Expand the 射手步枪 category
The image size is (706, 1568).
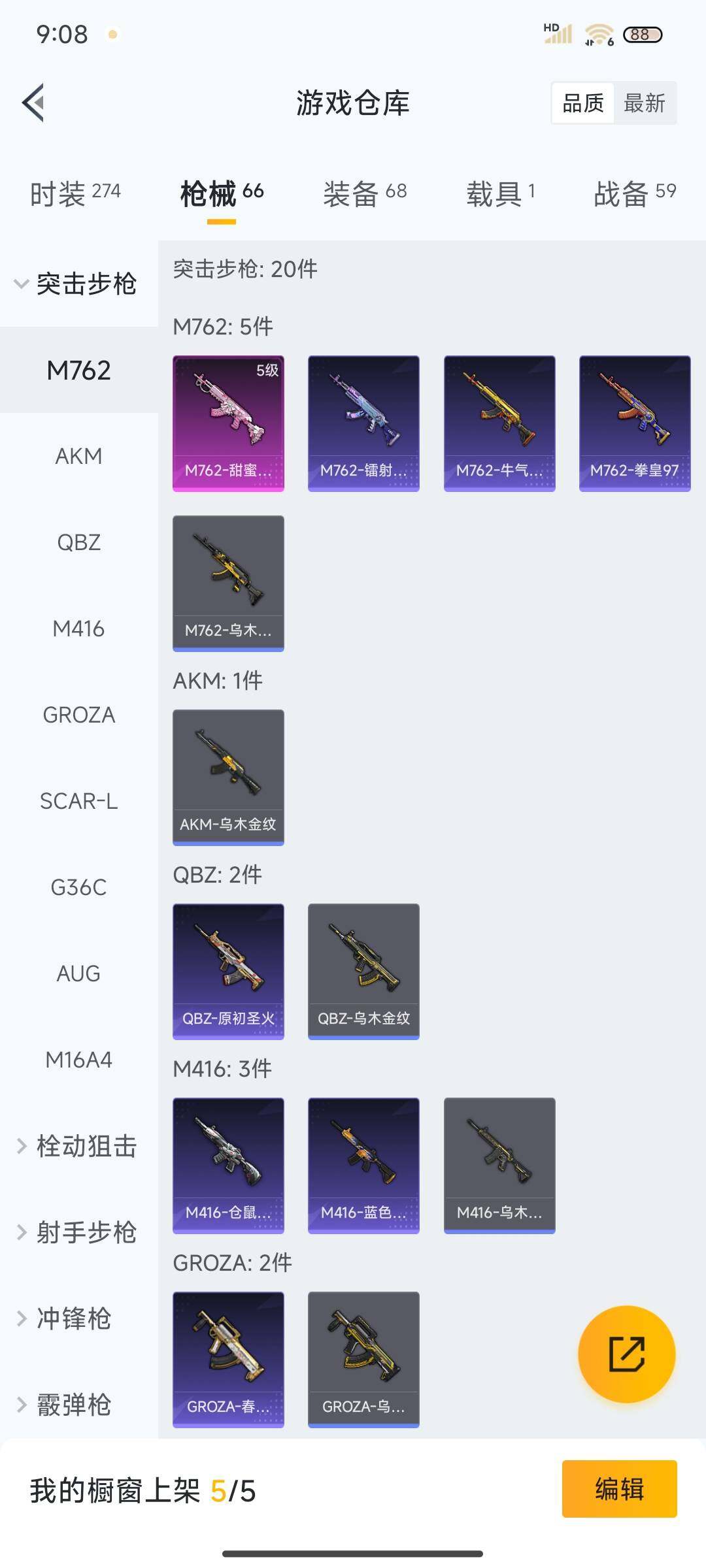tap(77, 1232)
